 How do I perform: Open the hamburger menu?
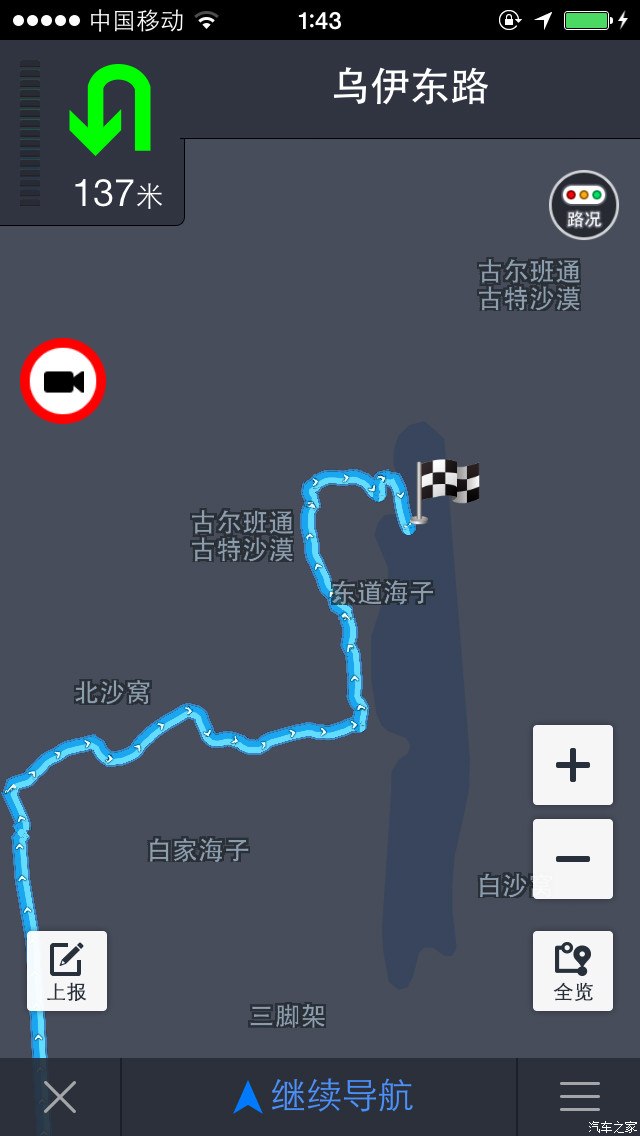click(580, 1097)
